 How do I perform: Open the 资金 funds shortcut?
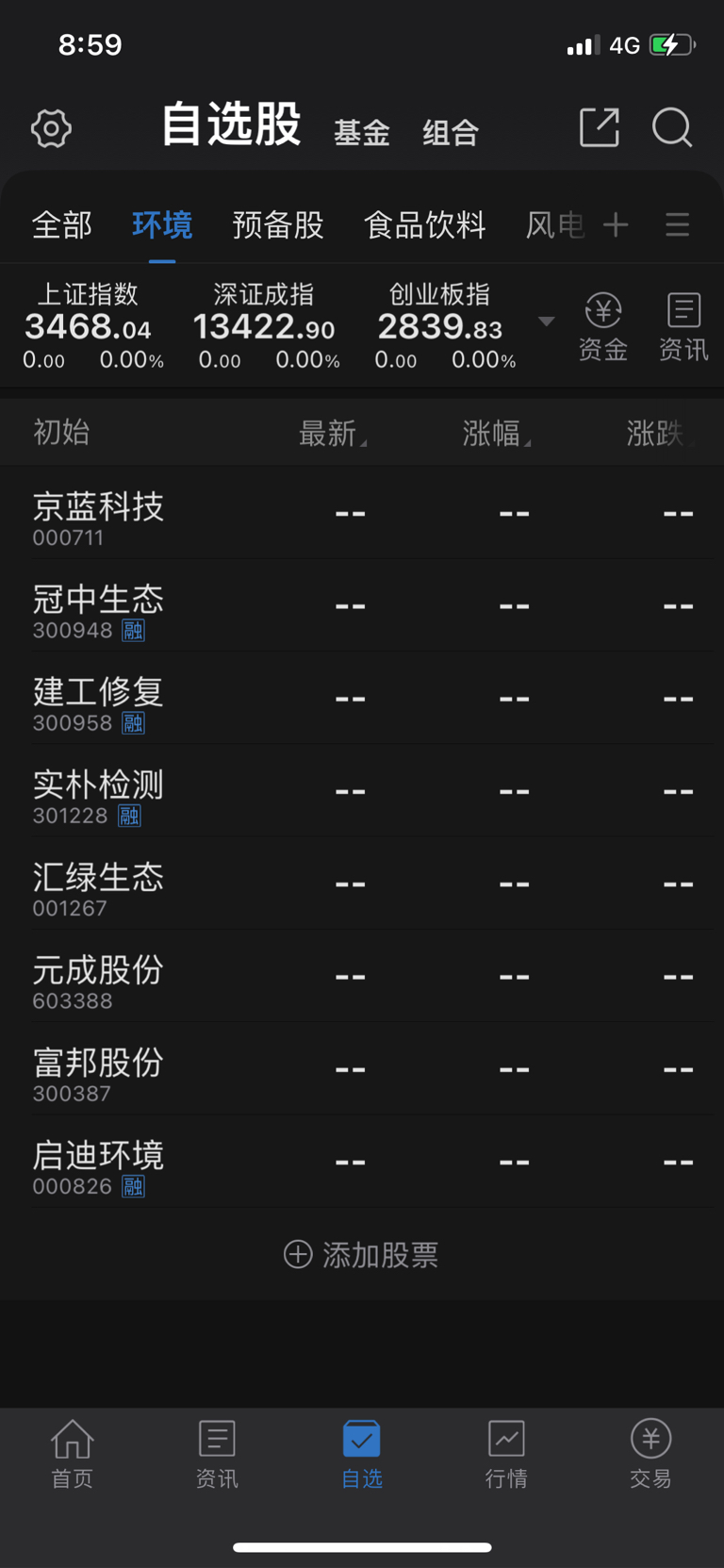tap(602, 326)
